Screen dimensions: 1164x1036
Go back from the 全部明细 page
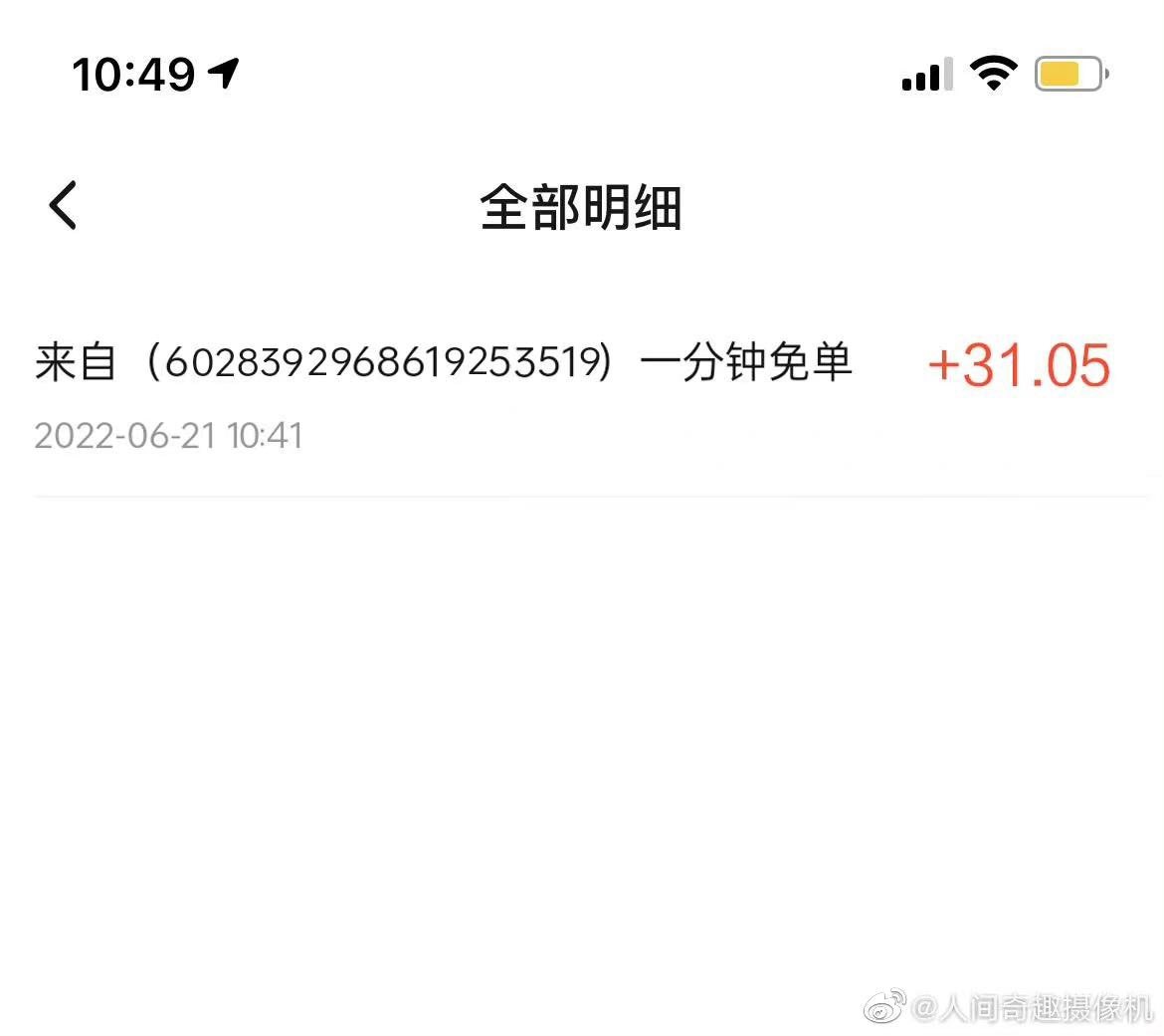[x=63, y=206]
